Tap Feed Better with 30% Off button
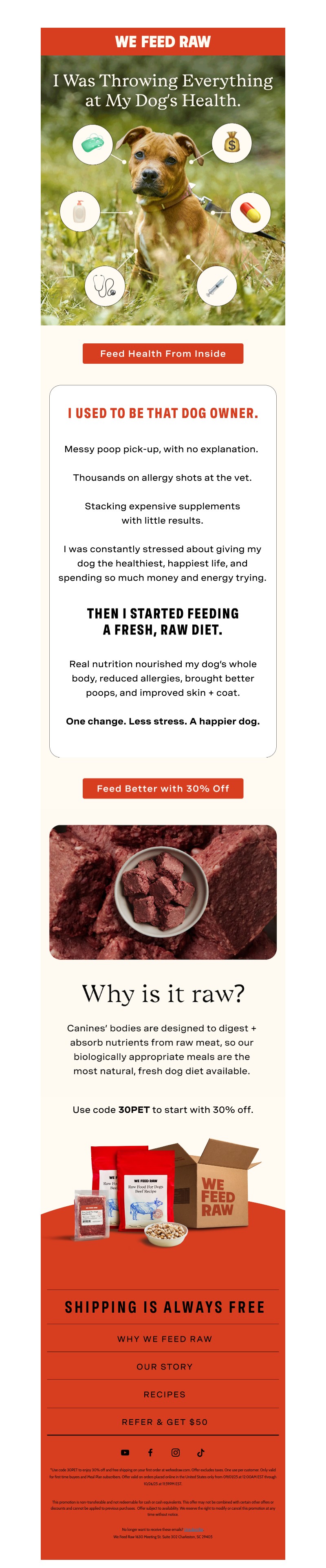 tap(163, 787)
